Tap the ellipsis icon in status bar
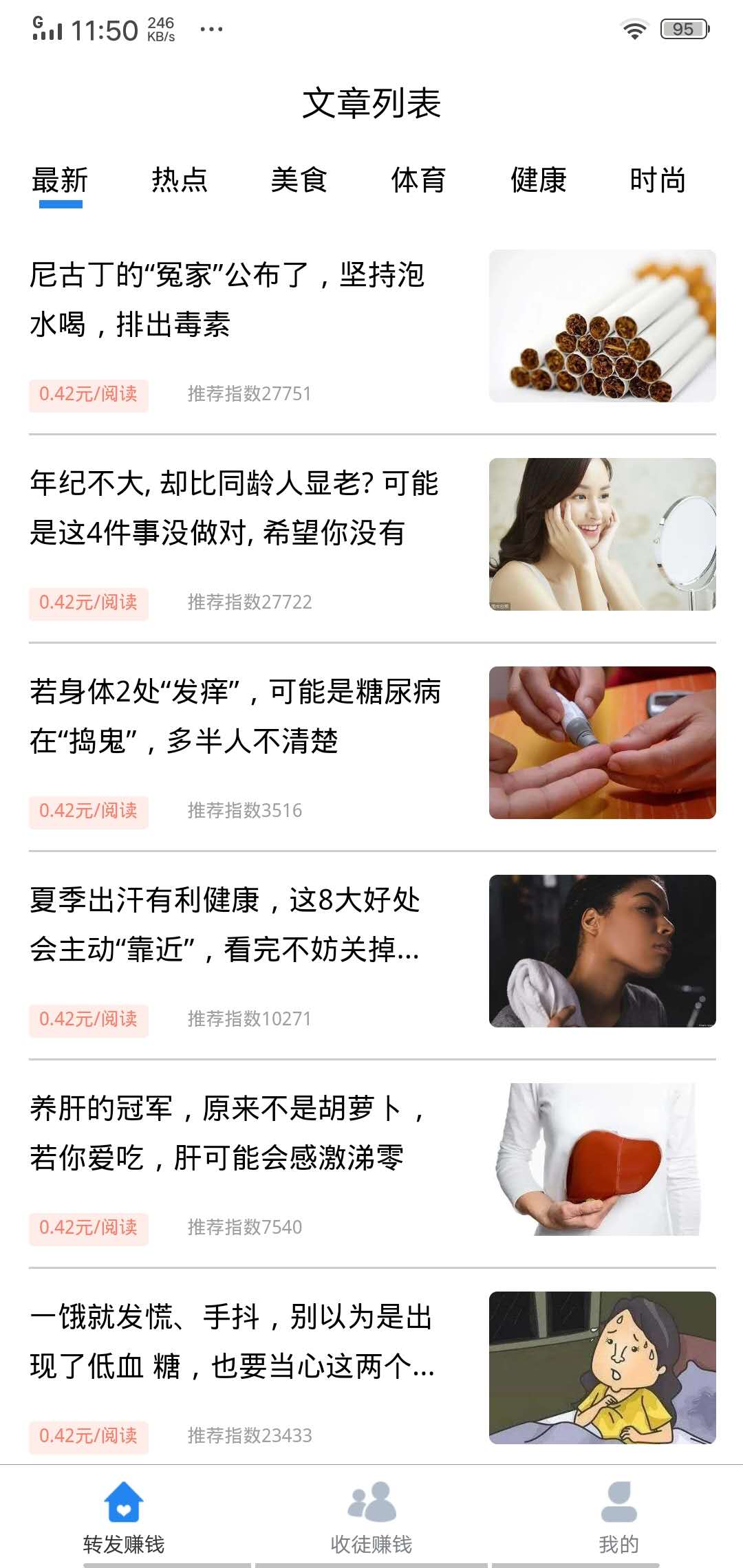The width and height of the screenshot is (743, 1568). pyautogui.click(x=213, y=29)
